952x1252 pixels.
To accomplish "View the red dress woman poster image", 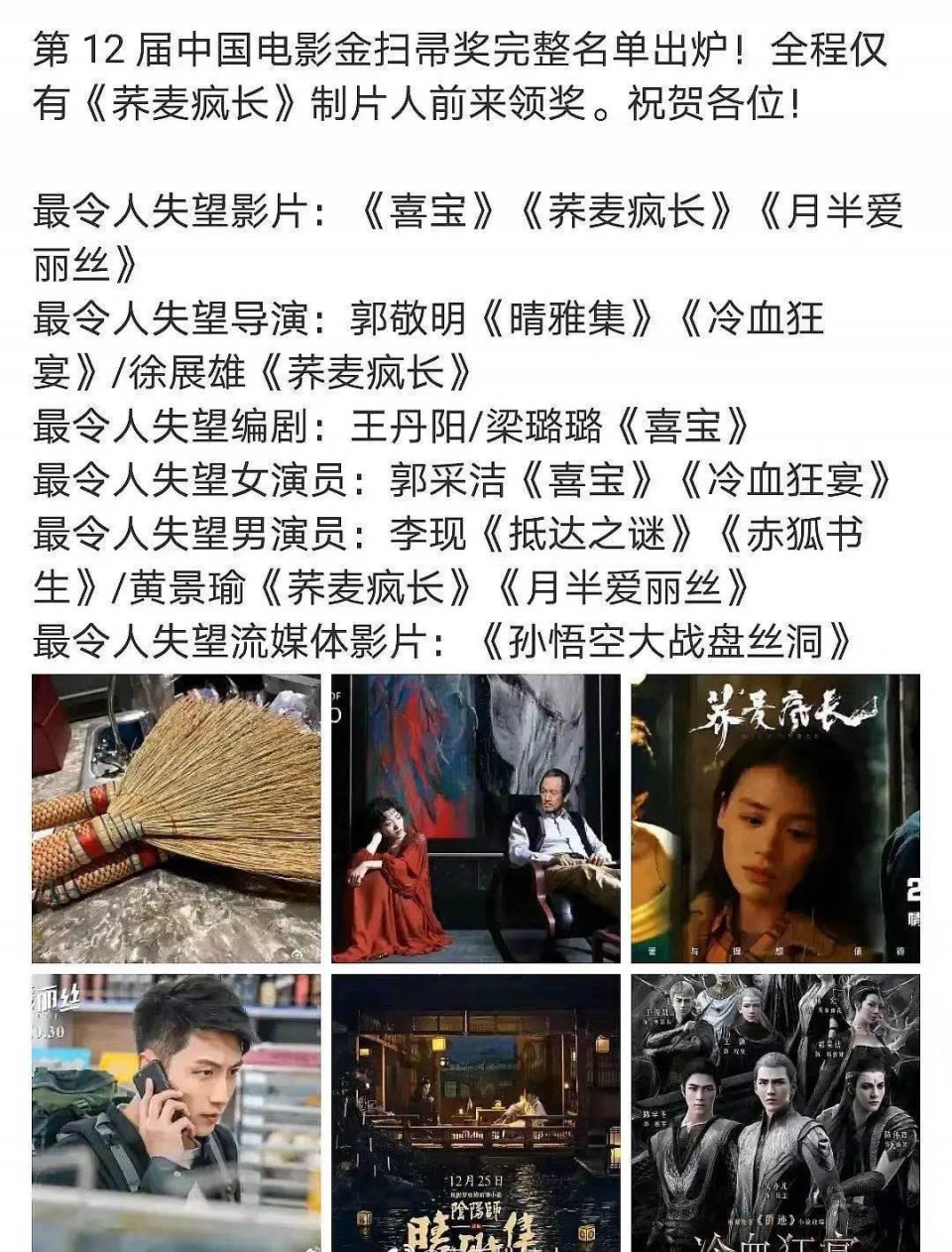I will click(476, 818).
